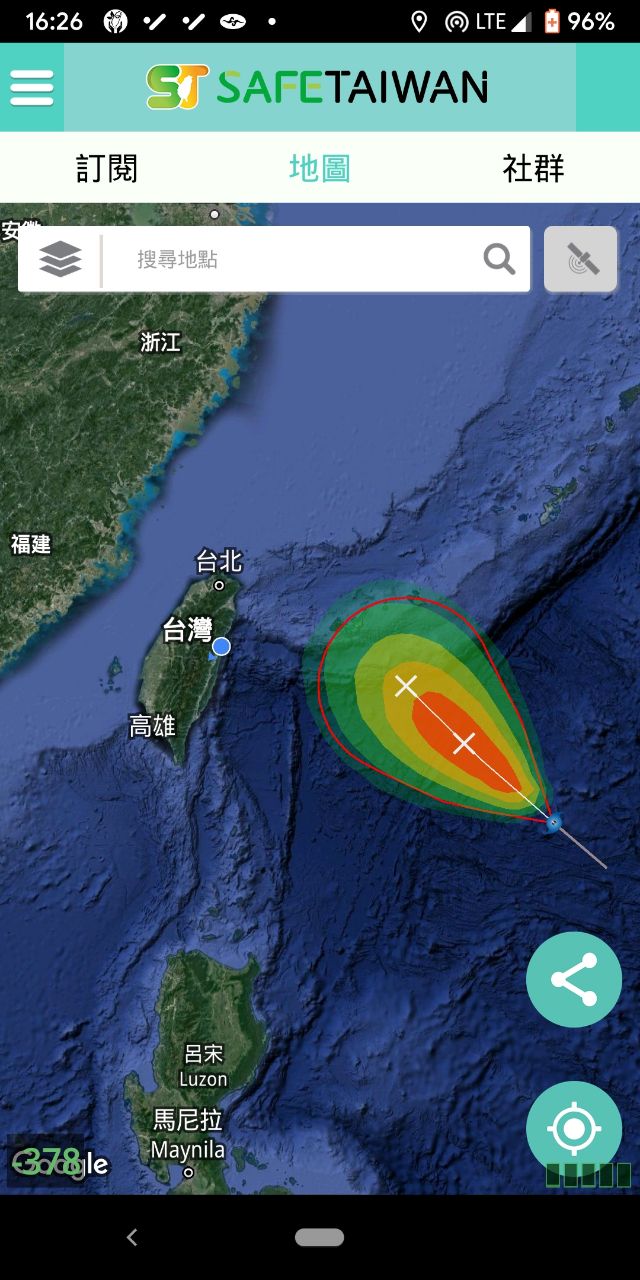Share the map with the share button

click(x=574, y=980)
